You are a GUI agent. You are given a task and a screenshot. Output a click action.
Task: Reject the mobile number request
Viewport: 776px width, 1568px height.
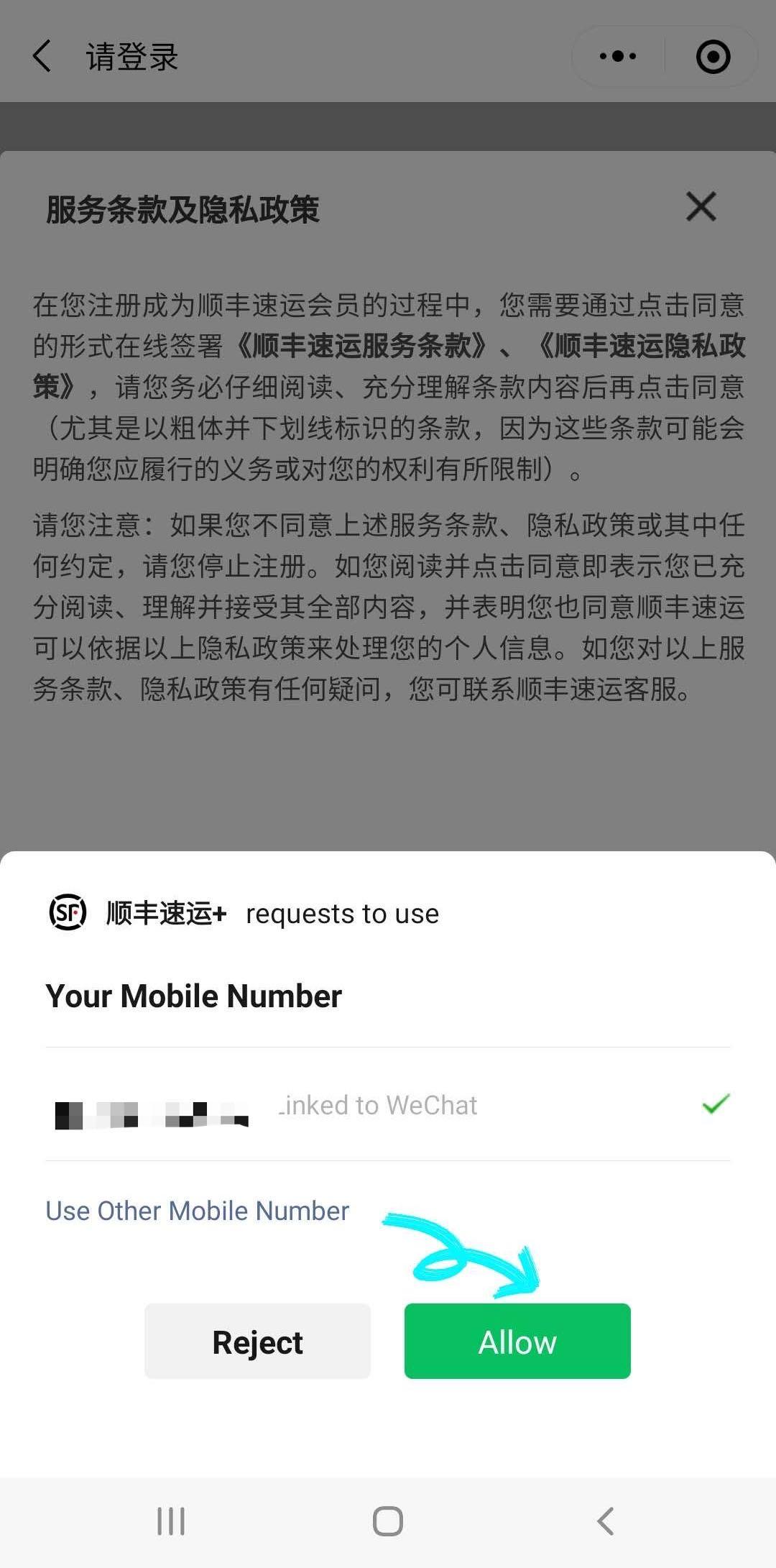pos(257,1342)
